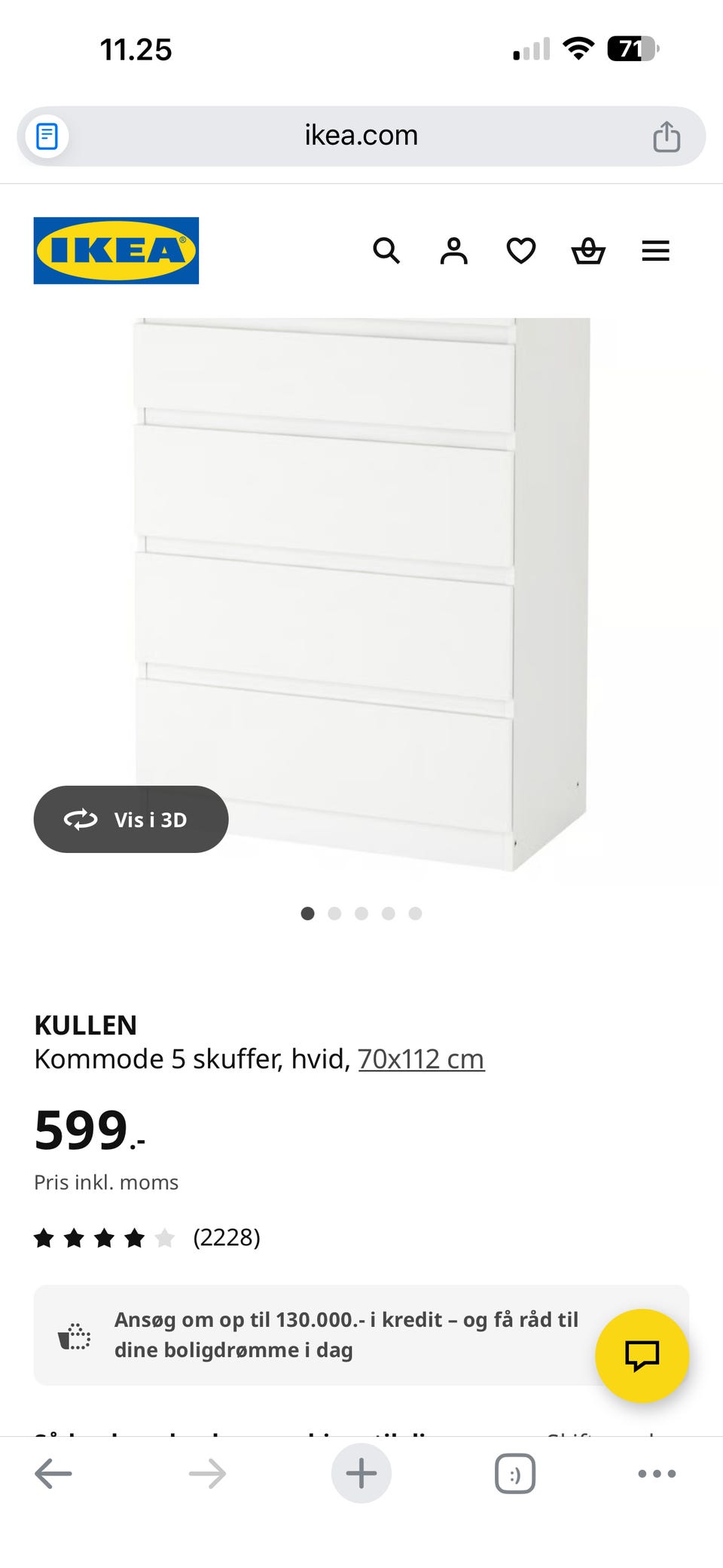Image resolution: width=723 pixels, height=1568 pixels.
Task: Select the third image indicator dot
Action: pos(362,913)
